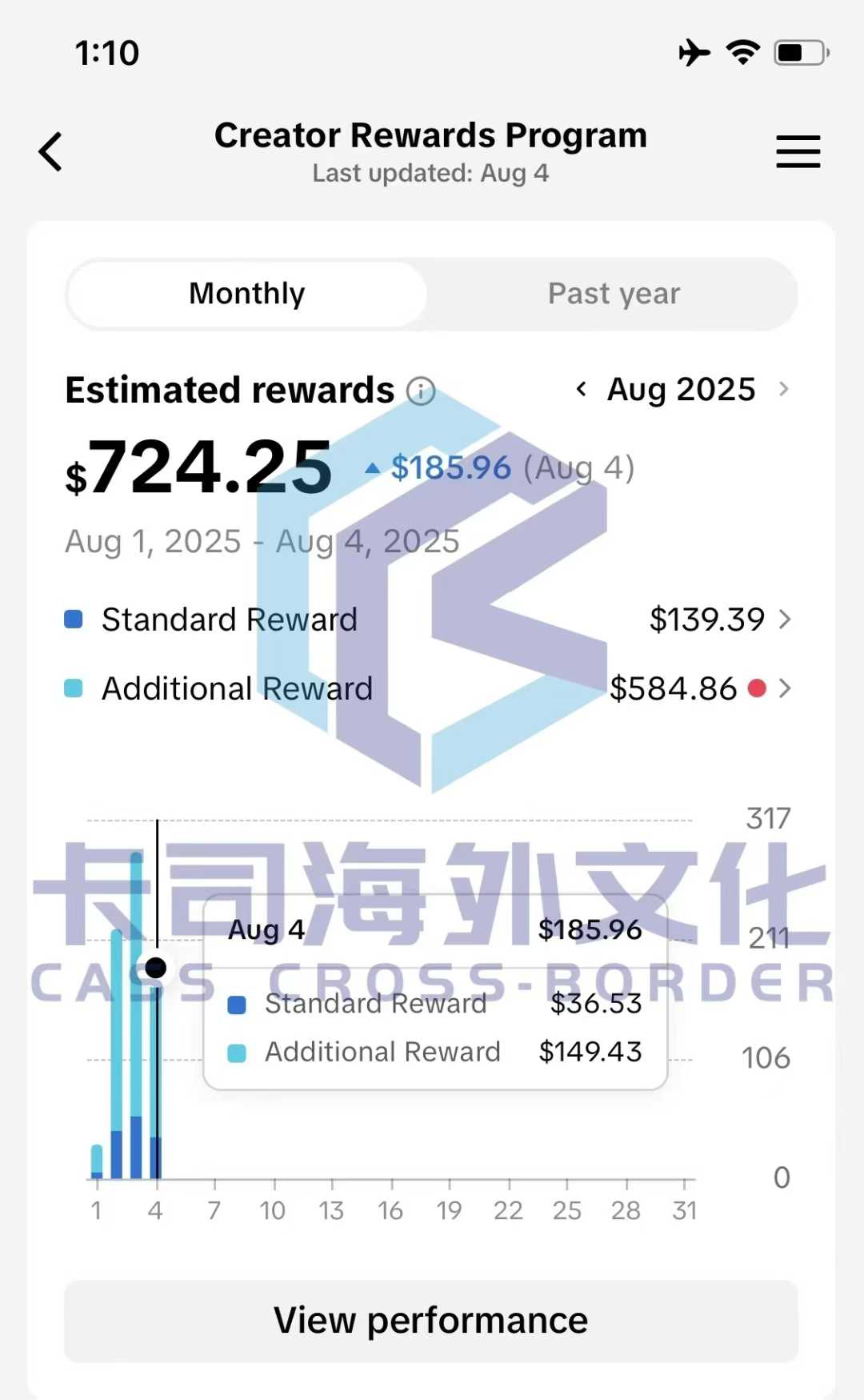Go back from Creator Rewards Program
This screenshot has width=864, height=1400.
[x=51, y=151]
